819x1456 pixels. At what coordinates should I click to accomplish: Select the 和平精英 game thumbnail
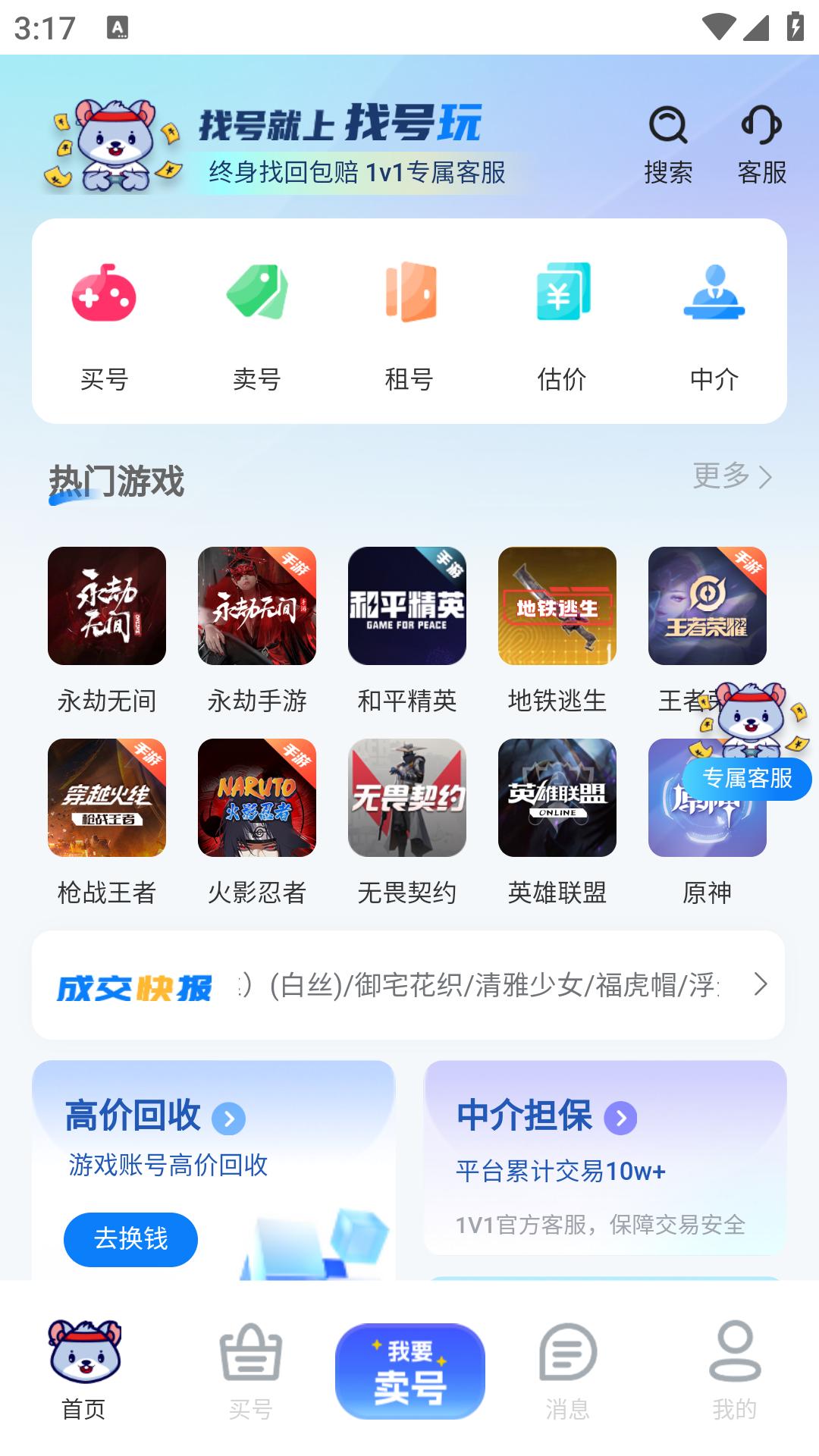click(407, 607)
